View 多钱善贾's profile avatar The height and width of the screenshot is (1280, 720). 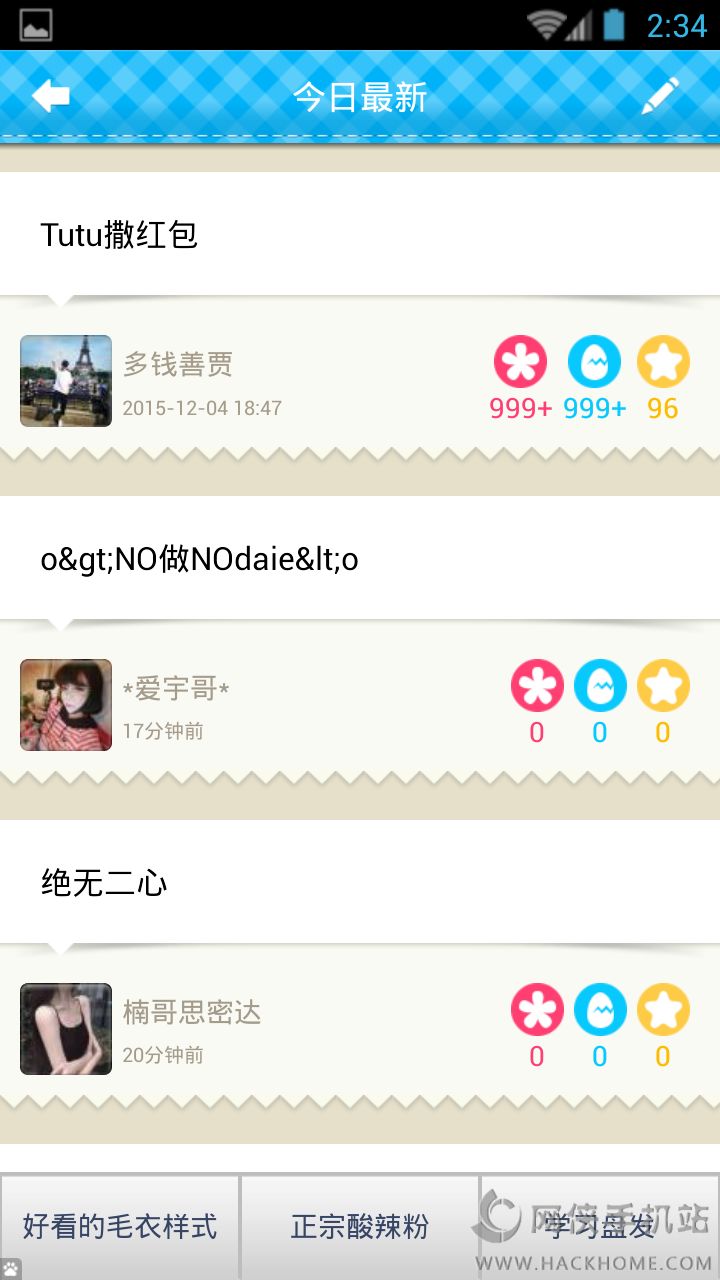[66, 381]
